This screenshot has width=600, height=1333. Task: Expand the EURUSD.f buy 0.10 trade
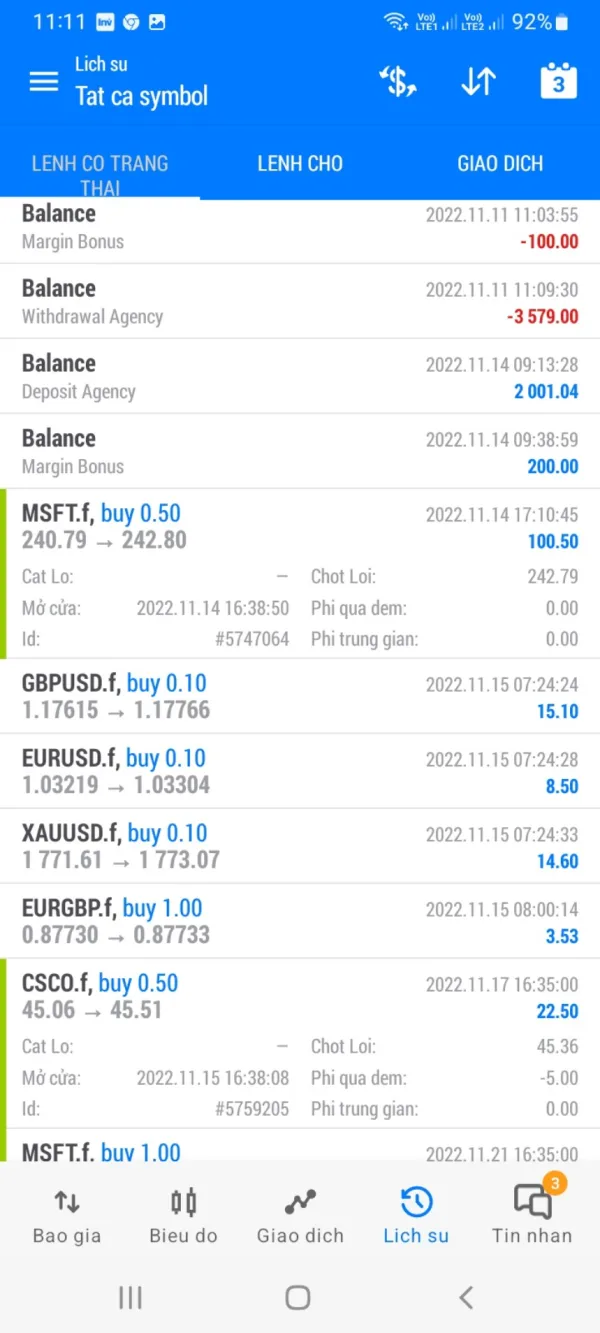point(300,772)
